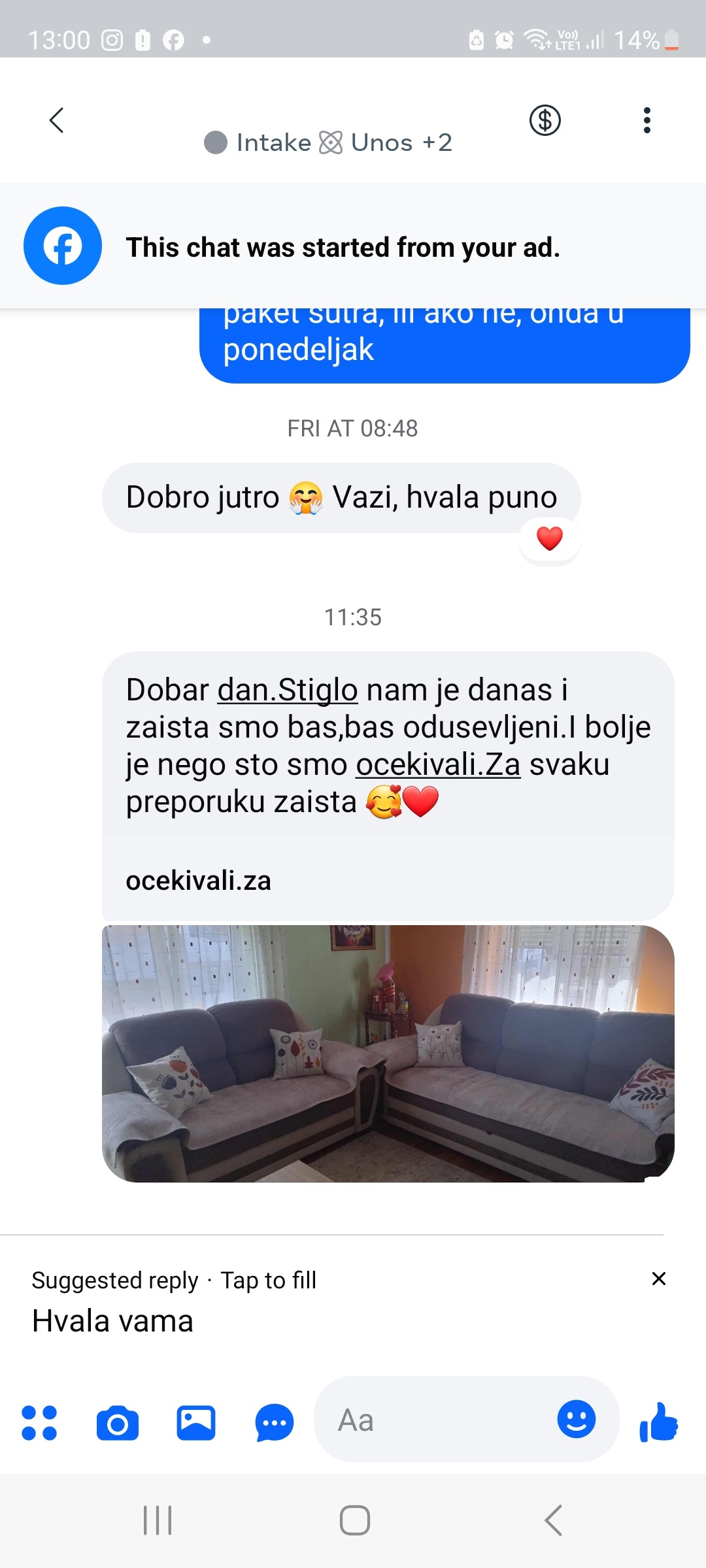Open the gallery to attach an image
This screenshot has width=706, height=1568.
(196, 1422)
